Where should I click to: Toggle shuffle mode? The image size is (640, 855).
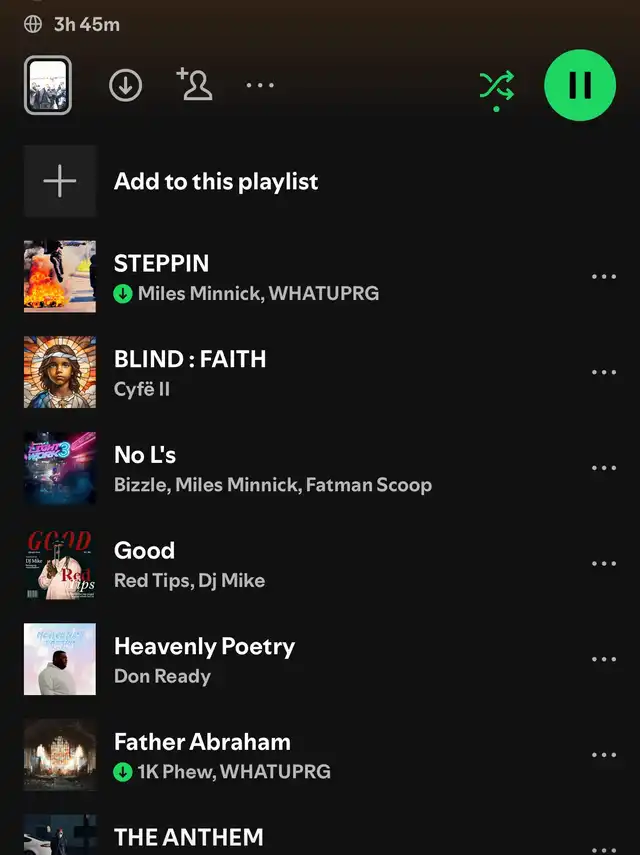tap(496, 86)
